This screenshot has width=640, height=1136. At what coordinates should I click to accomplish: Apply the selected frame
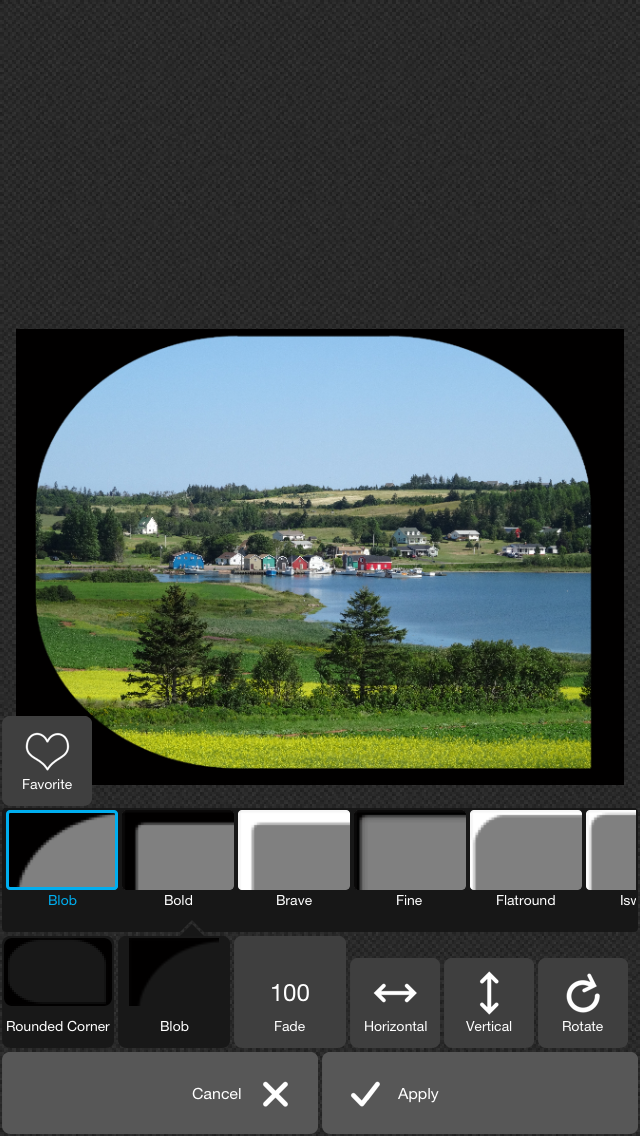[480, 1093]
